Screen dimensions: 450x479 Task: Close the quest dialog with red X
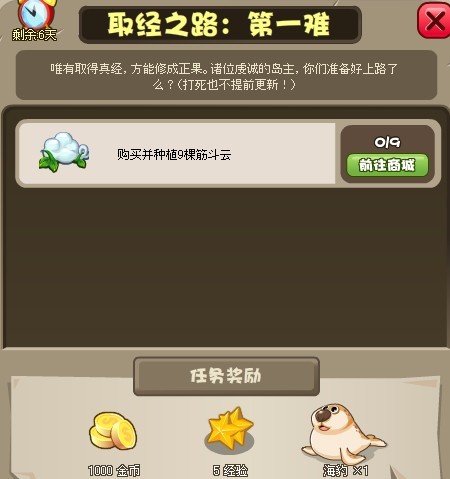point(434,21)
